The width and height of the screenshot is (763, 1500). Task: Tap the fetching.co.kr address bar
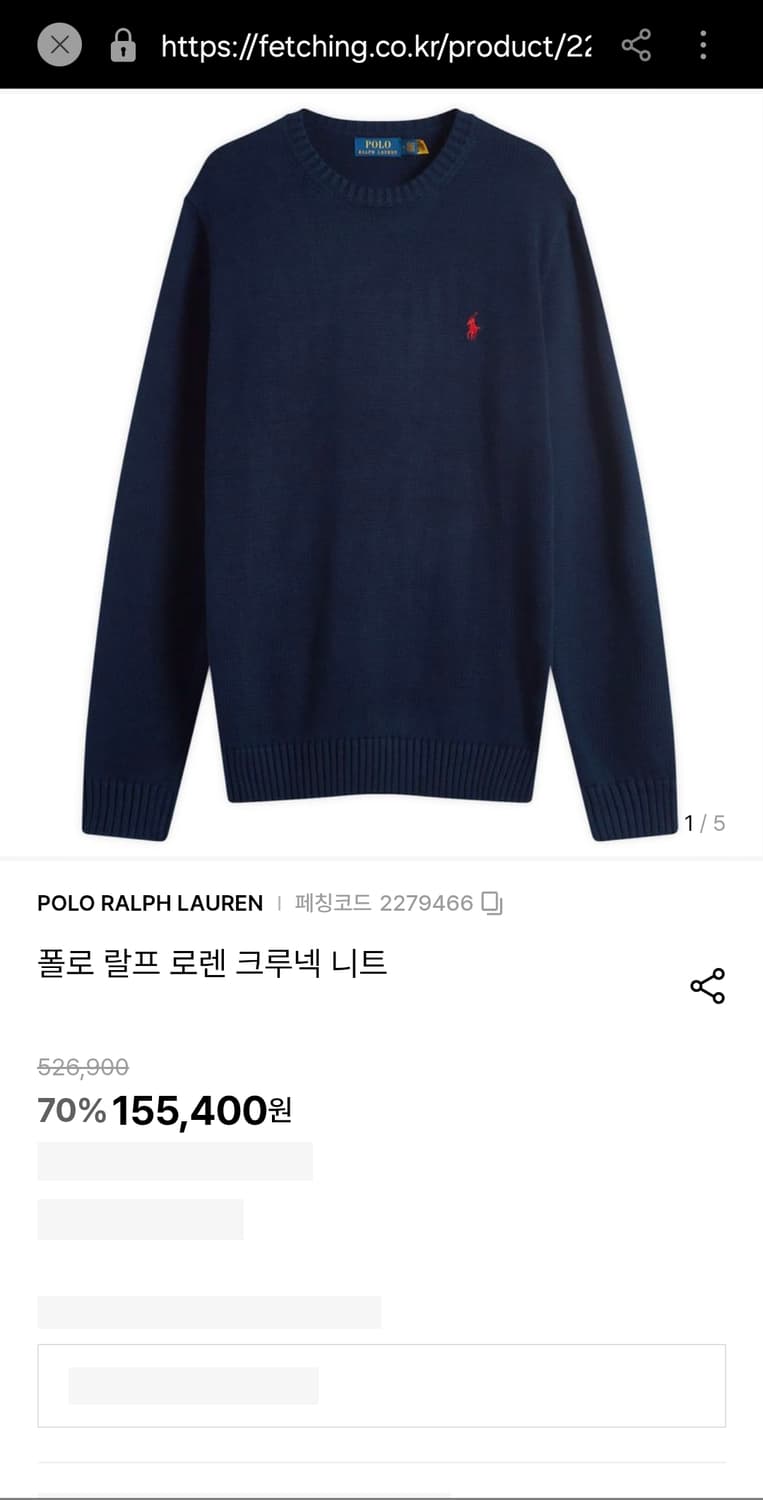370,44
